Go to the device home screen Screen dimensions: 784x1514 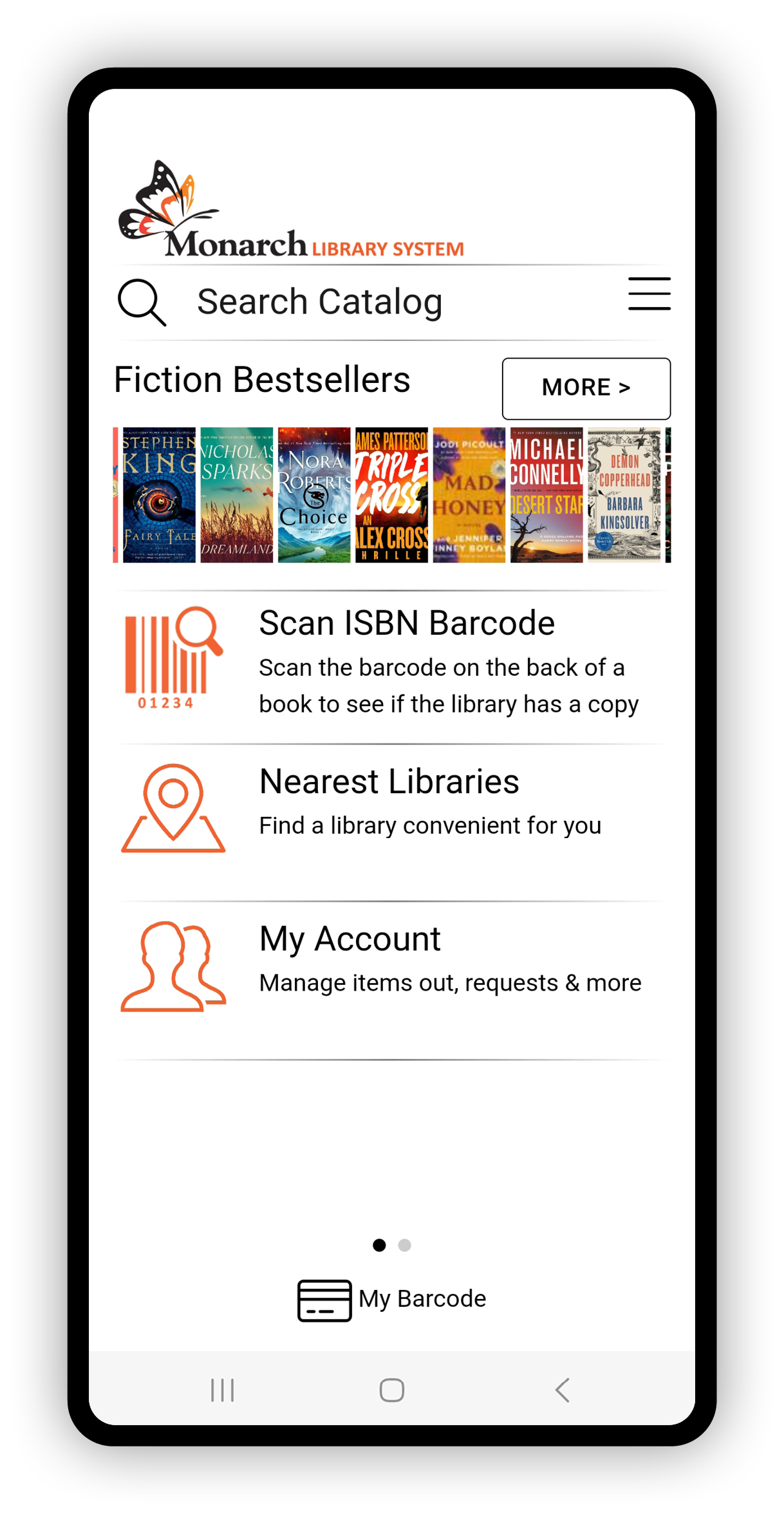[391, 1390]
